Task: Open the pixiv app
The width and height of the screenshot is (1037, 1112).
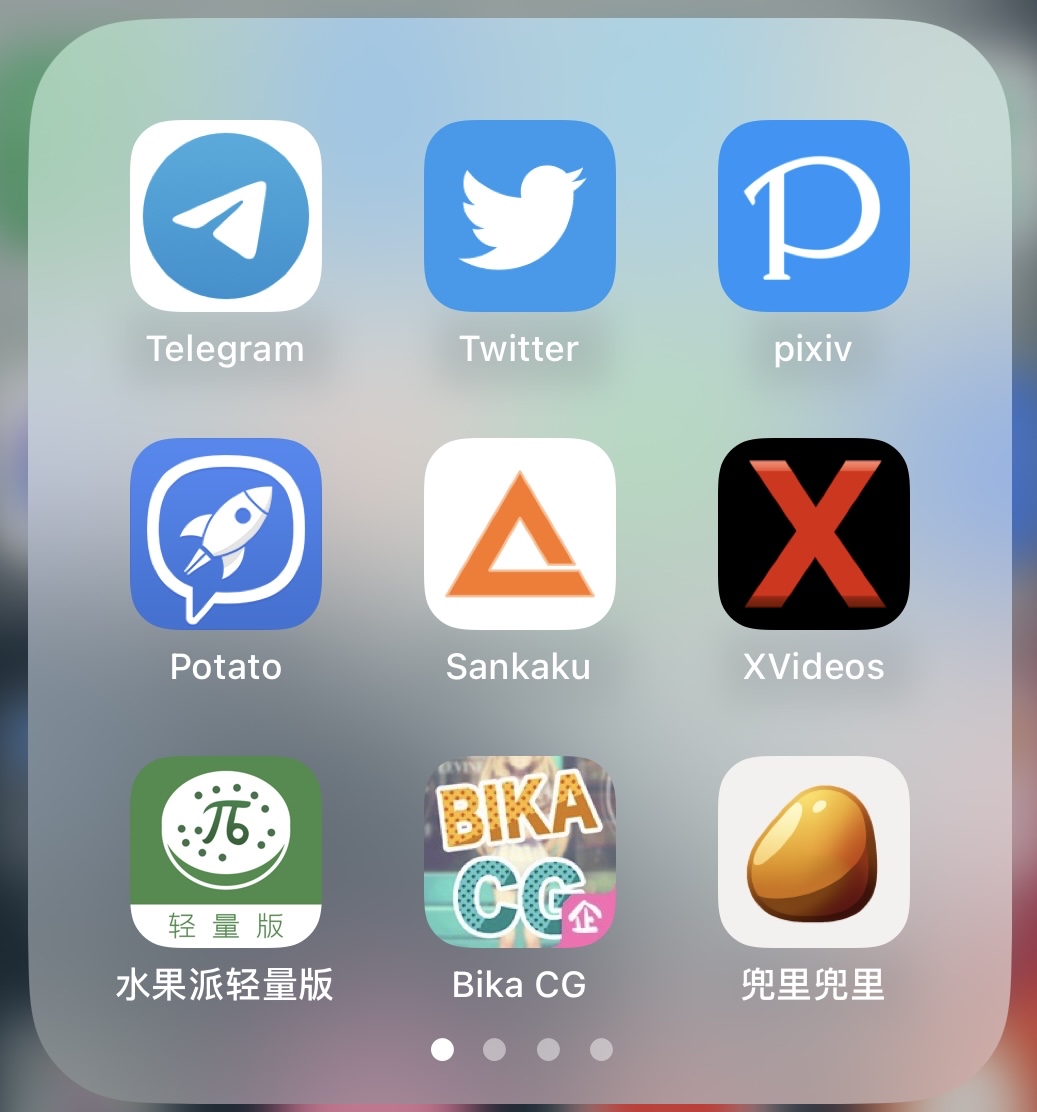Action: (813, 215)
